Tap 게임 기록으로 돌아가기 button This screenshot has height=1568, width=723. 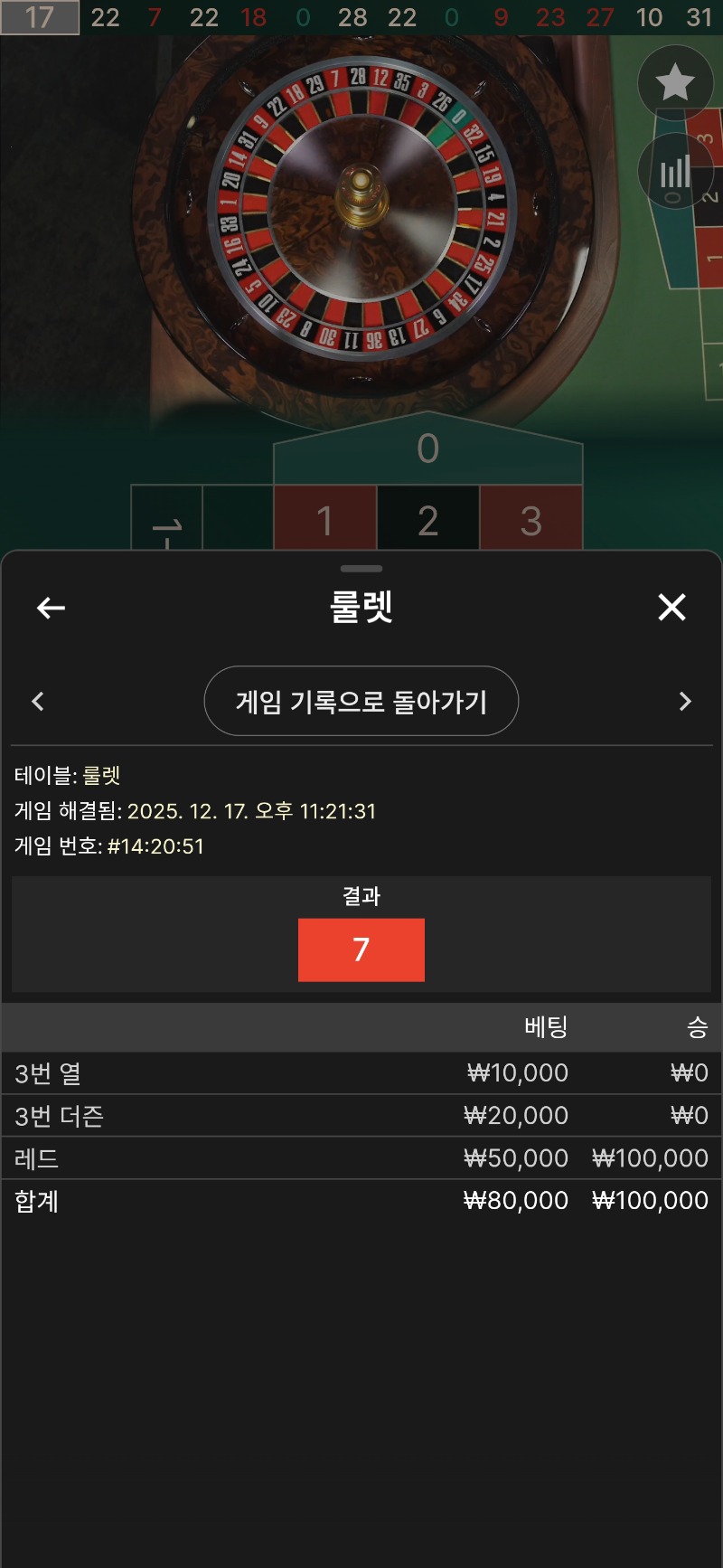(x=361, y=701)
